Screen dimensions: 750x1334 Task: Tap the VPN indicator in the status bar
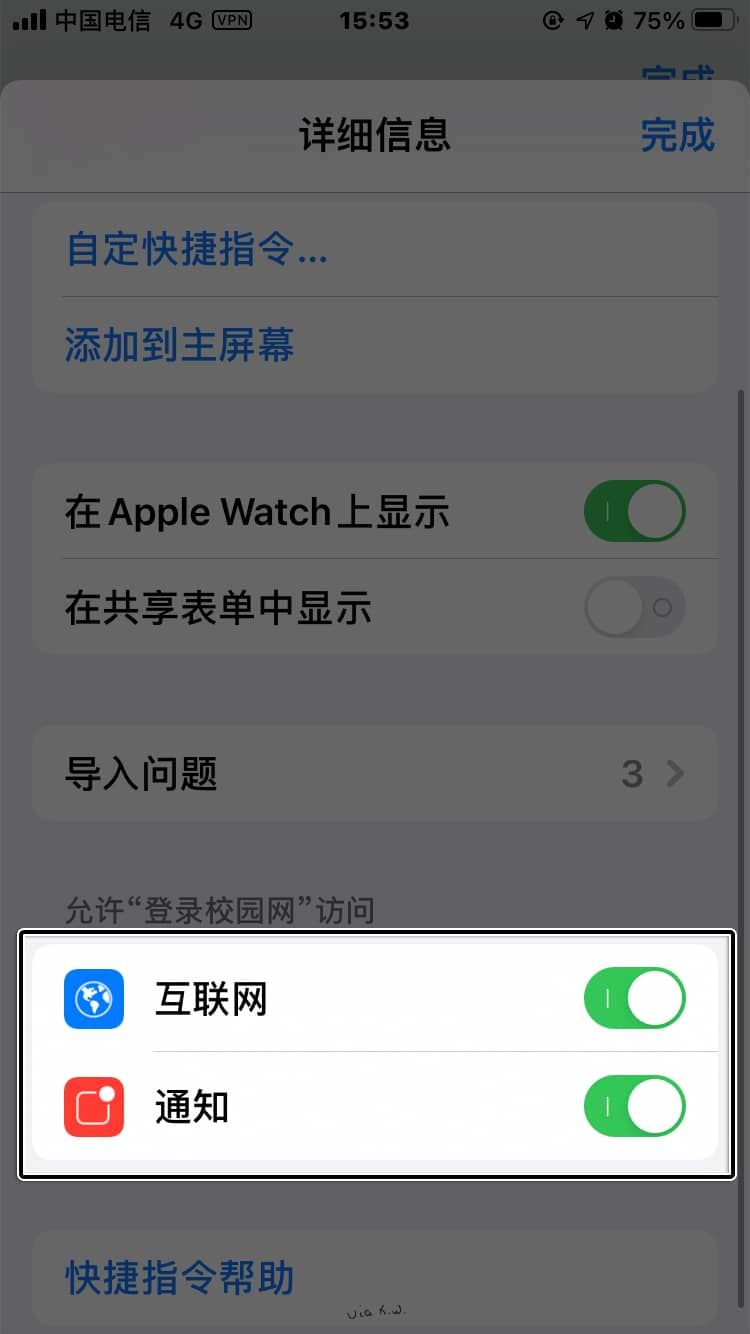(x=231, y=20)
